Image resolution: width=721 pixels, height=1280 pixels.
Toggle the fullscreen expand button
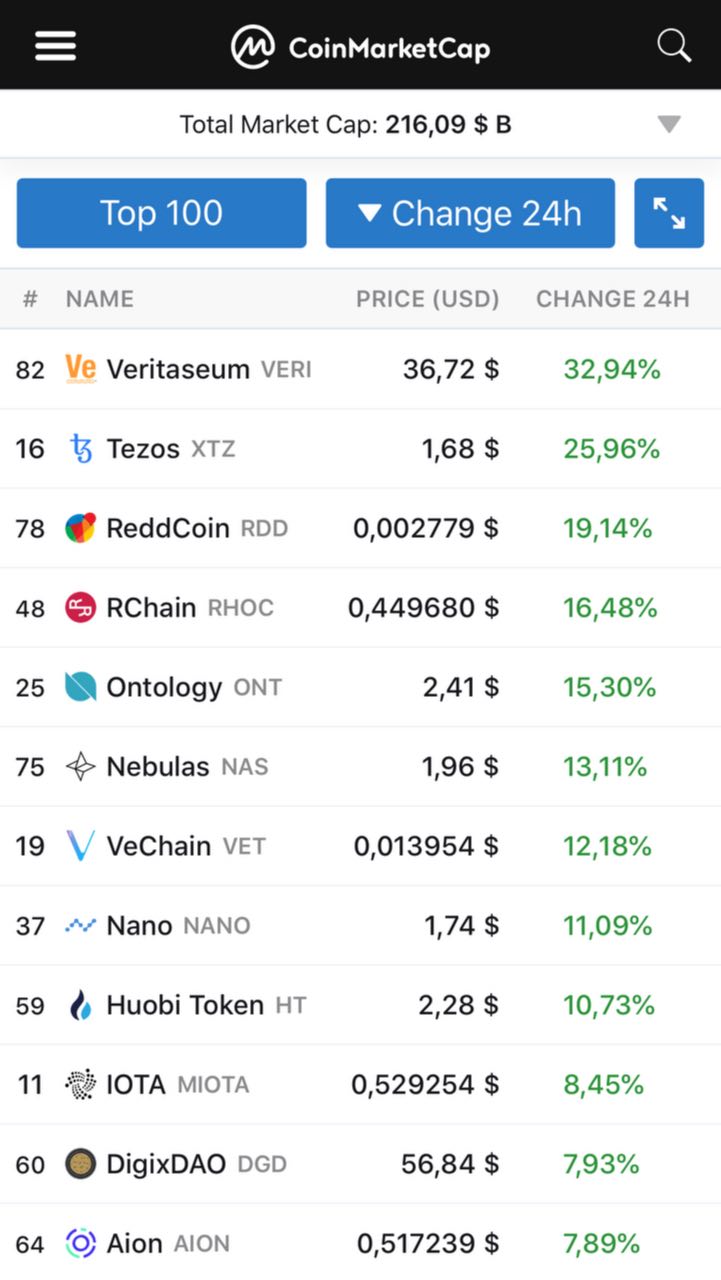click(669, 213)
